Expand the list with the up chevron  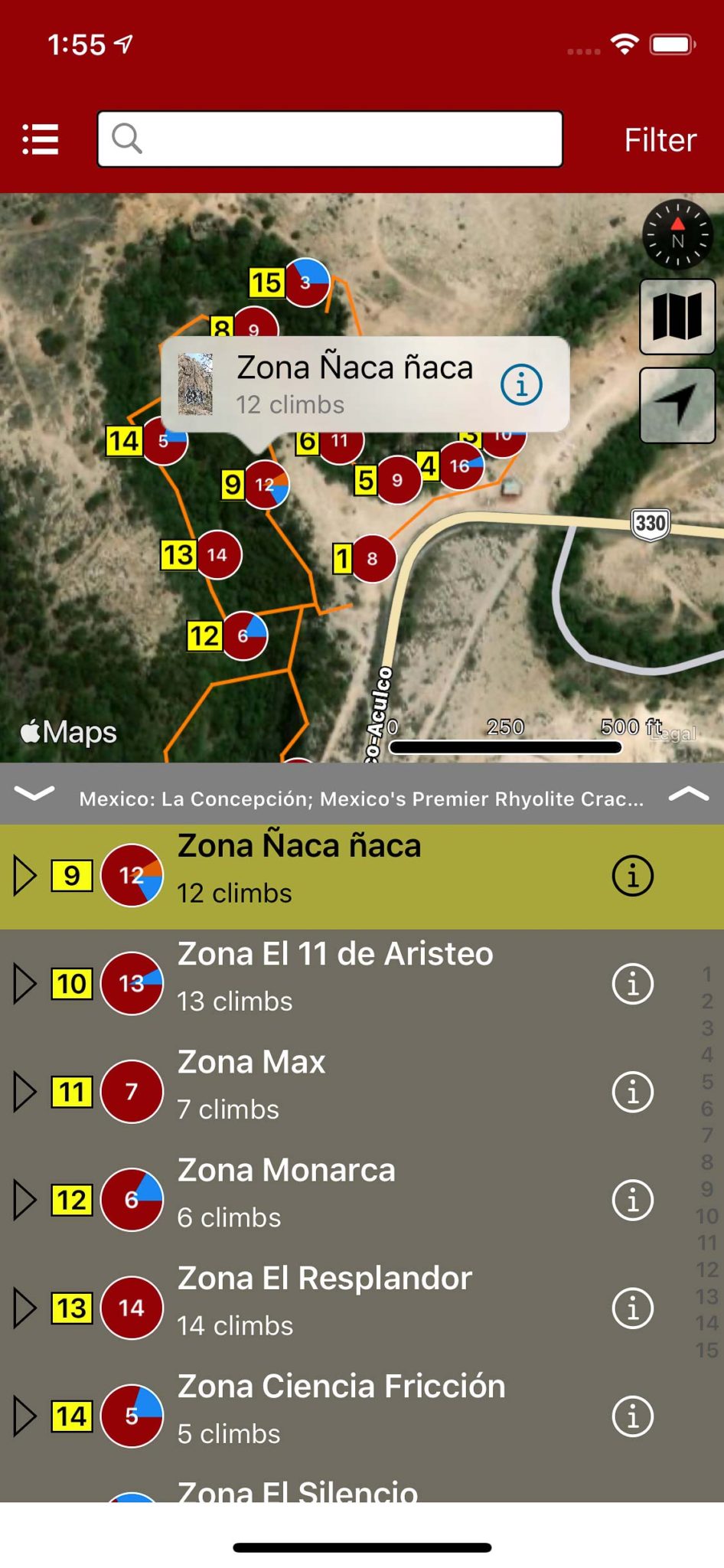pyautogui.click(x=688, y=795)
